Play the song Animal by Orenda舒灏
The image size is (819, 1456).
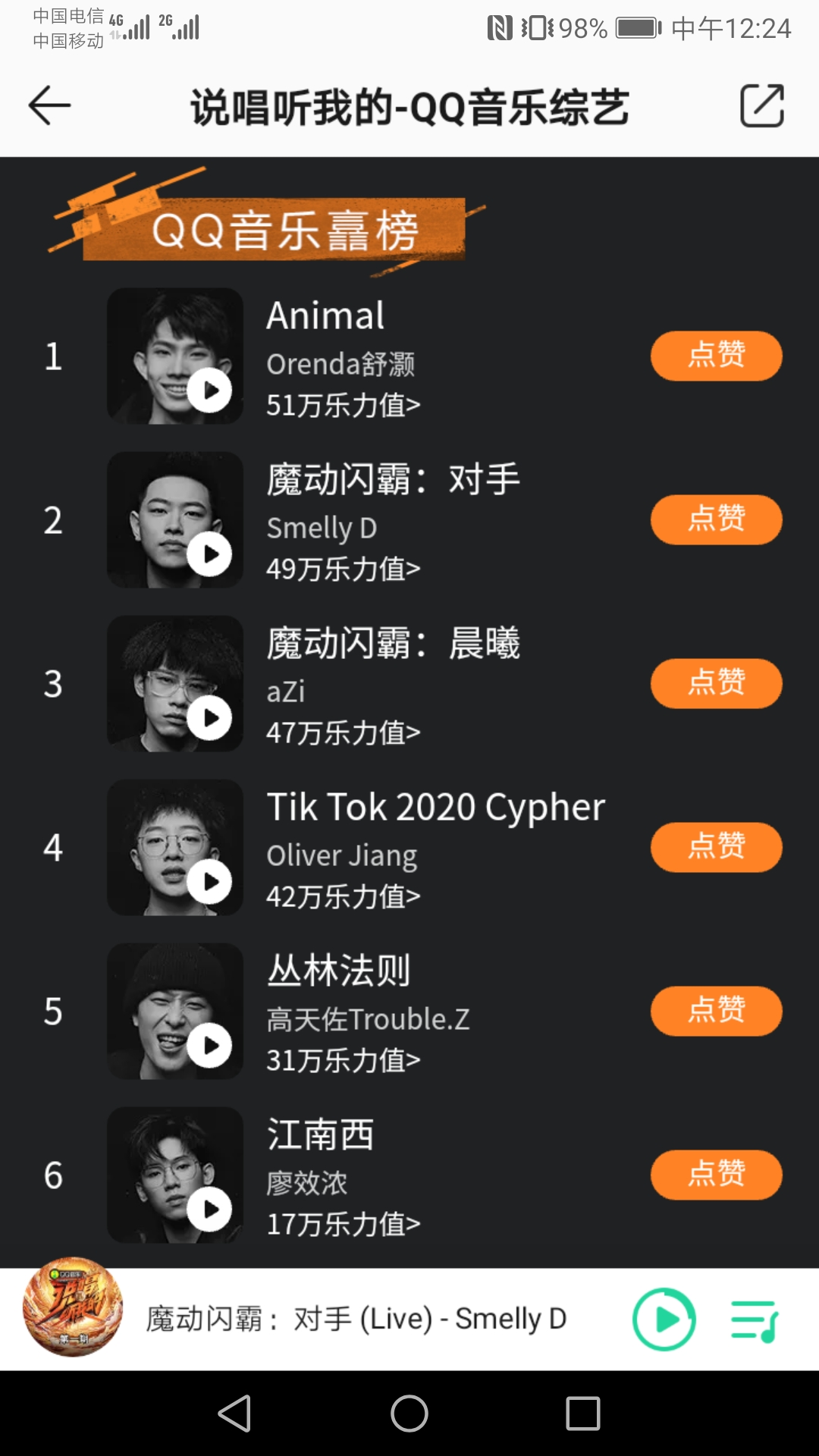click(209, 391)
